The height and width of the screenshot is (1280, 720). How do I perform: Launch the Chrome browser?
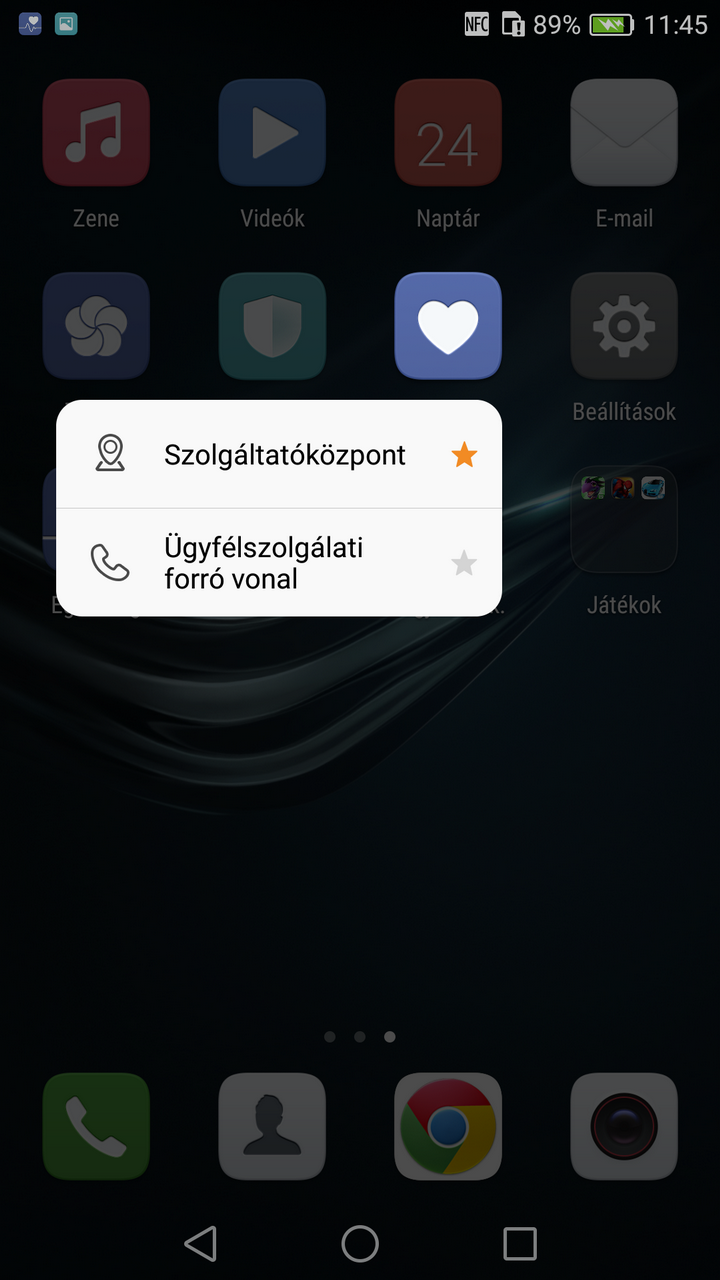pos(448,1127)
